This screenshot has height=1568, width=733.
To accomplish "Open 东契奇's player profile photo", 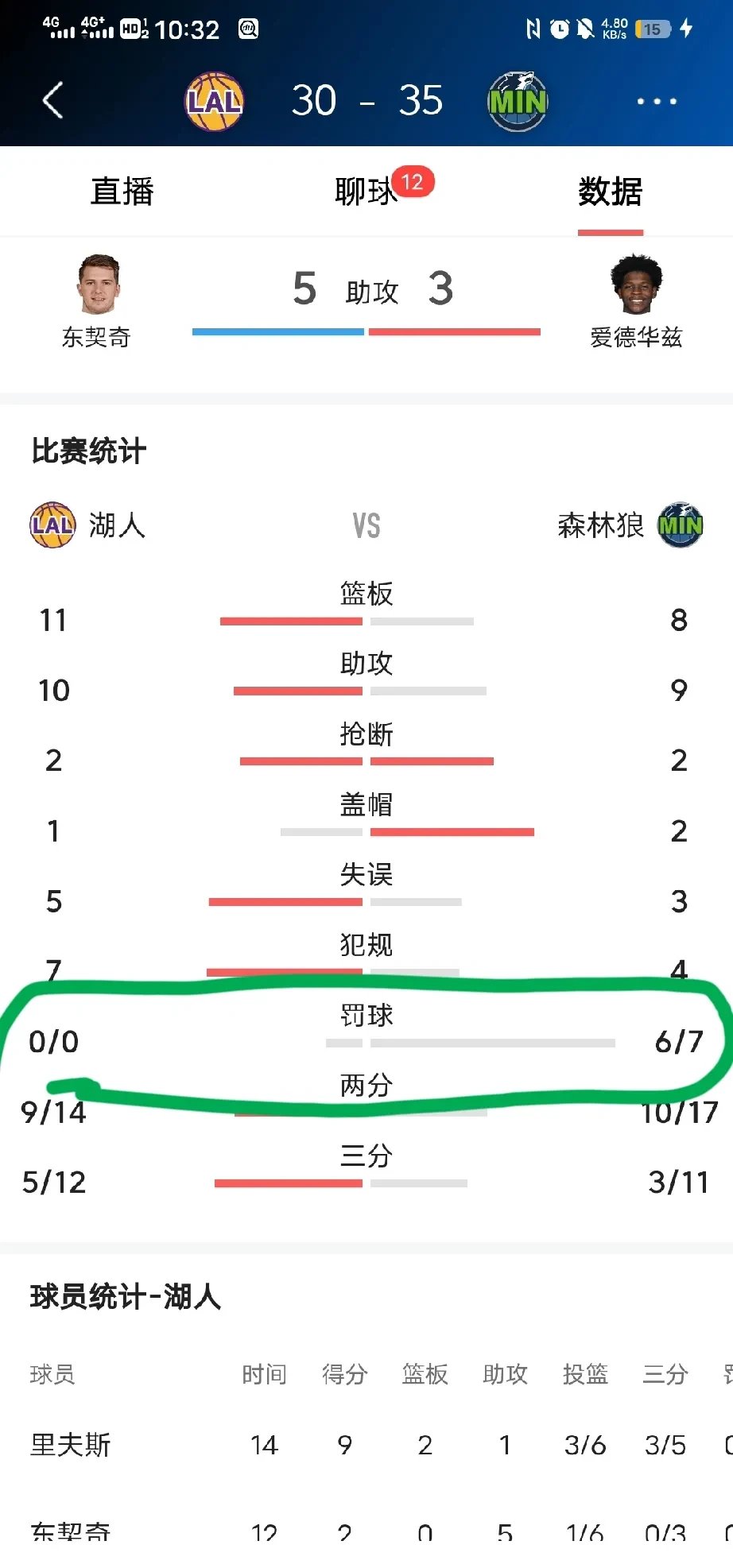I will click(98, 285).
